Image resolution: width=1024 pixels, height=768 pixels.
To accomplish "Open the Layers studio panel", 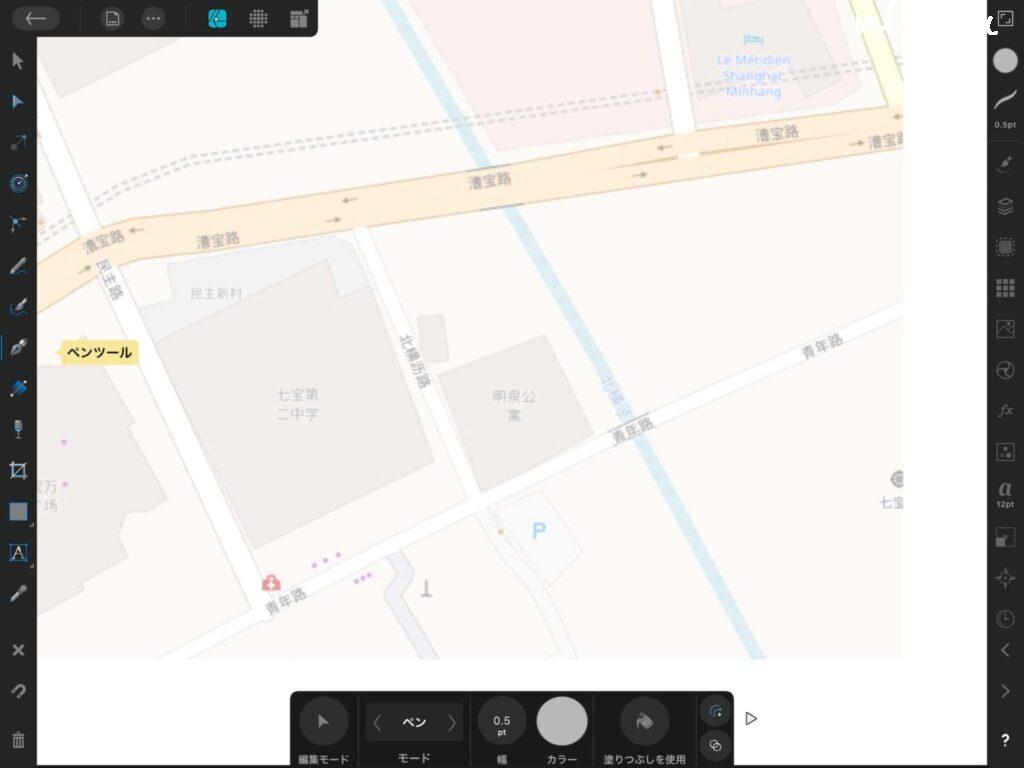I will pos(1005,206).
